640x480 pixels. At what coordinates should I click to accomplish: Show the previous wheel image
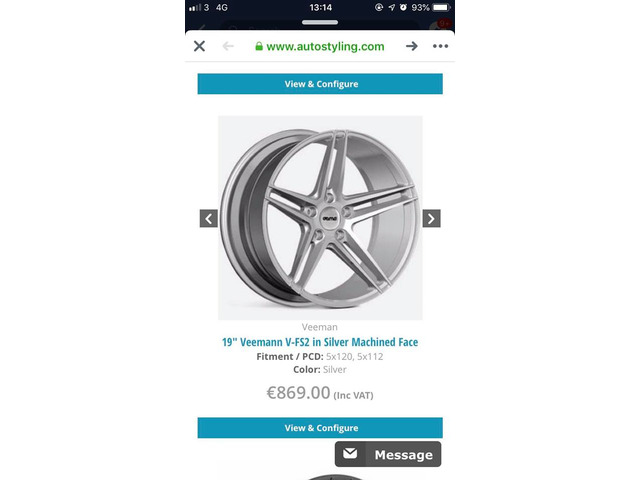click(208, 218)
